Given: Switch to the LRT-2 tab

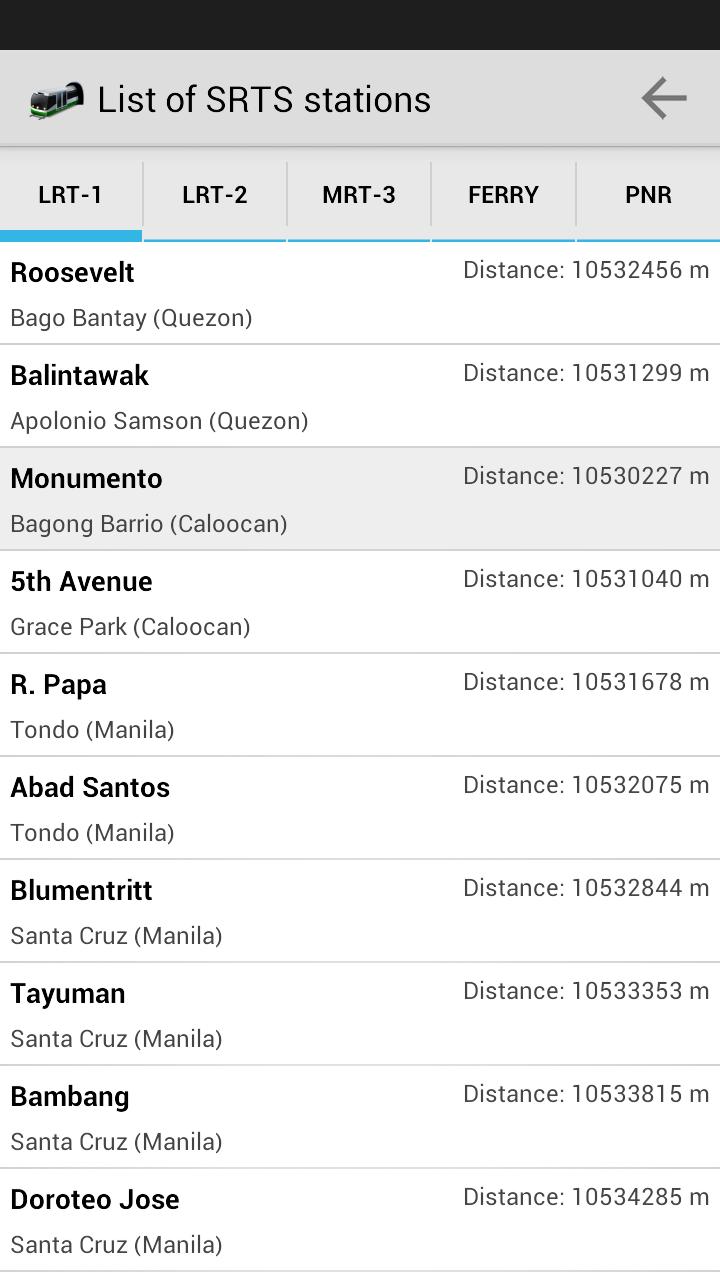Looking at the screenshot, I should [214, 195].
